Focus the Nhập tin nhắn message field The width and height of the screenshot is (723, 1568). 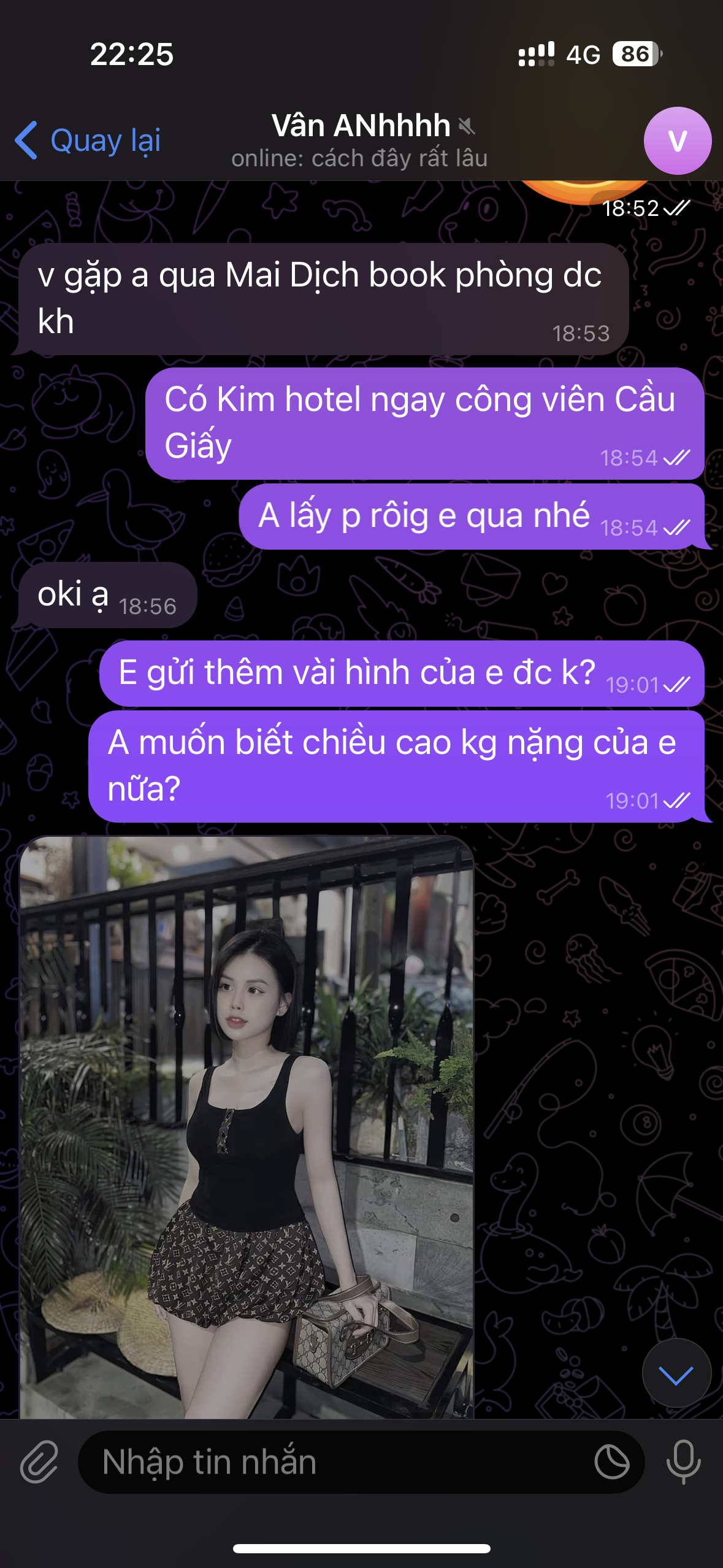pos(337,1462)
